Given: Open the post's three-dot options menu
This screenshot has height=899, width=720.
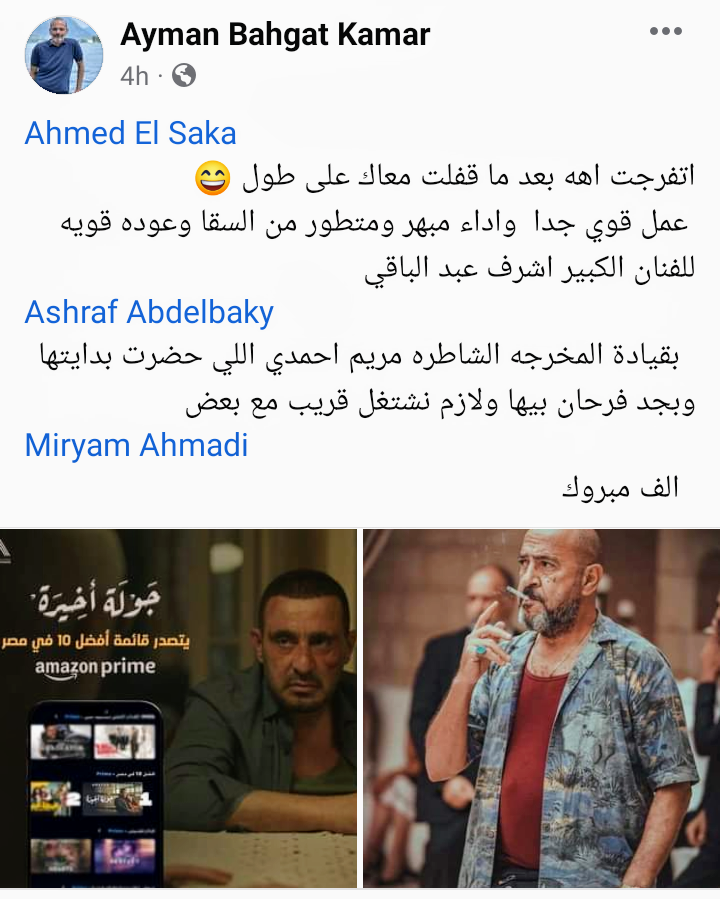Looking at the screenshot, I should (666, 32).
